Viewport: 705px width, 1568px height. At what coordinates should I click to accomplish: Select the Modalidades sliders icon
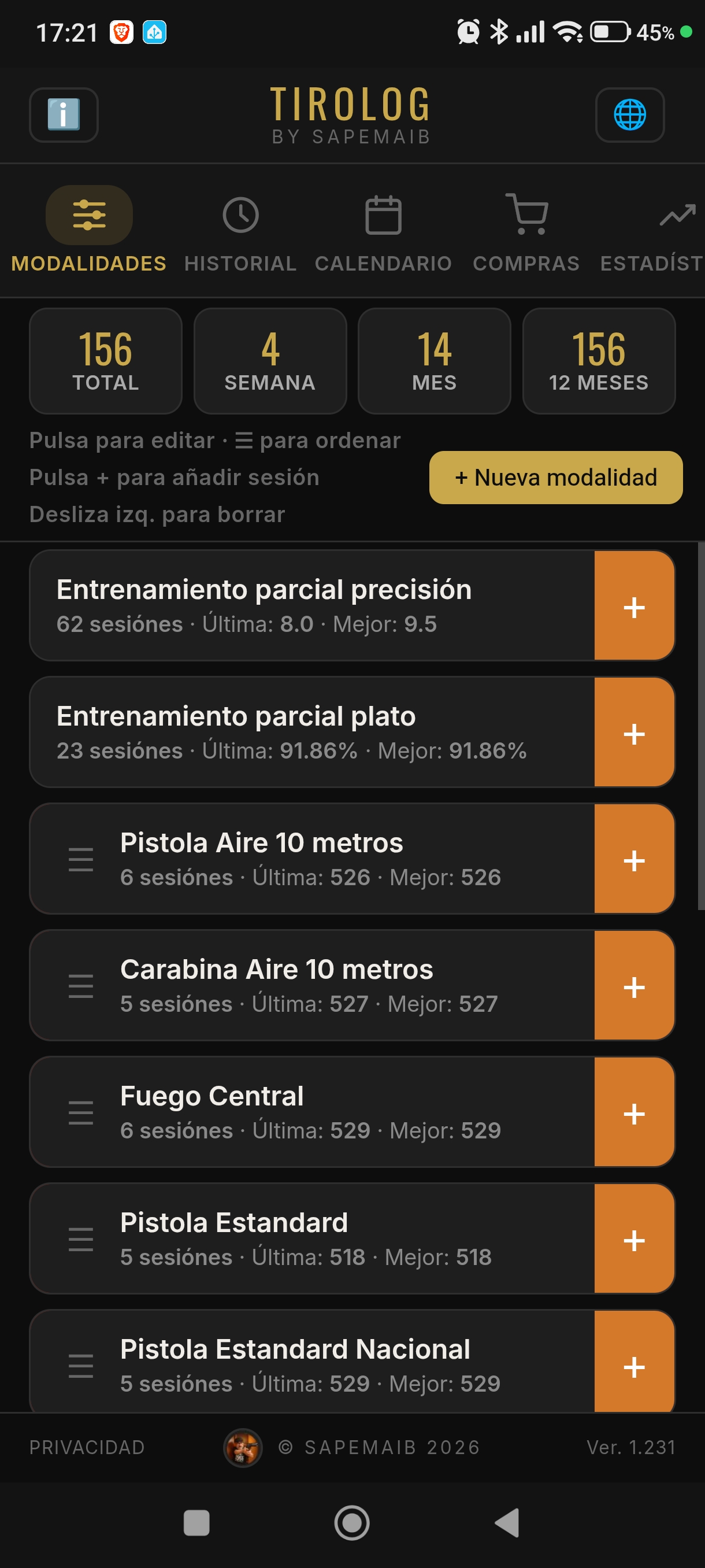89,215
